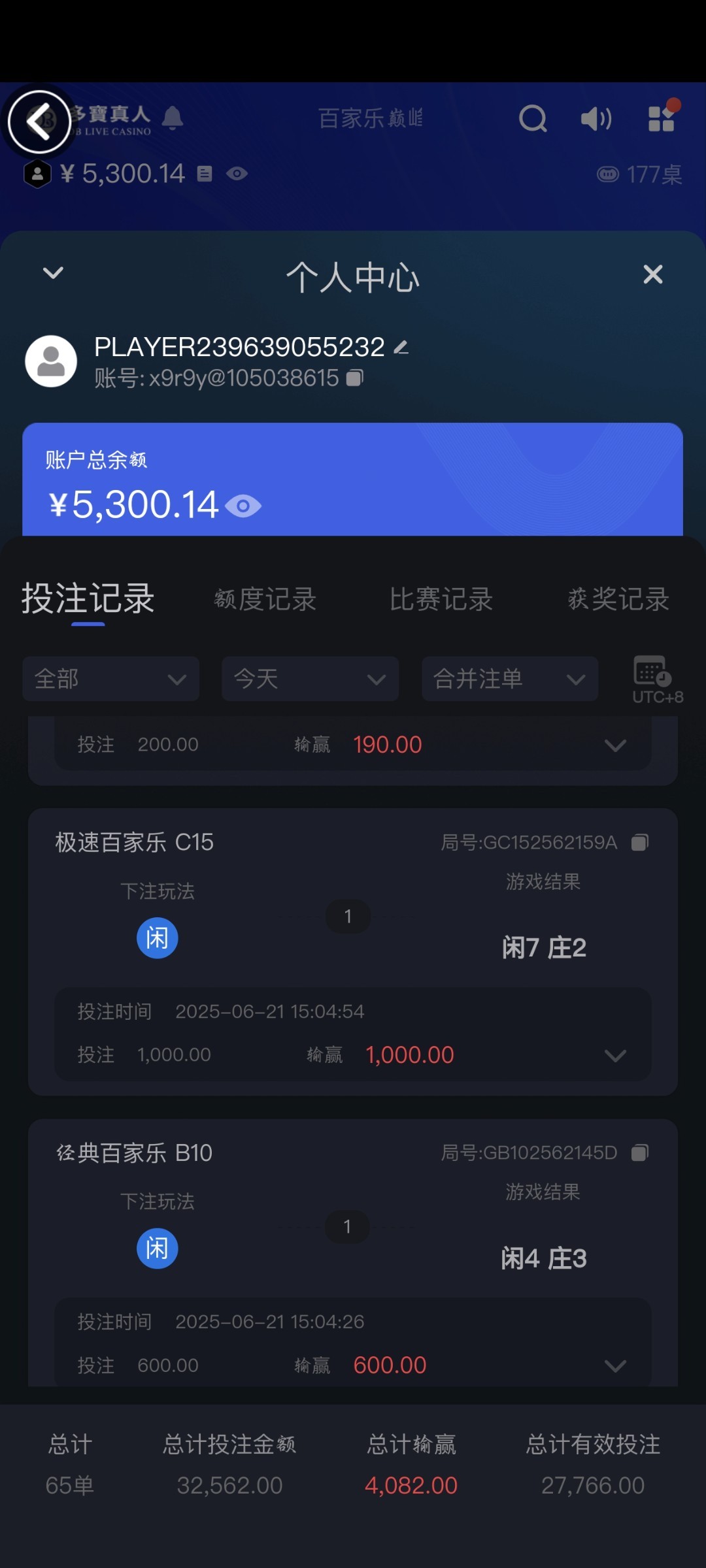The height and width of the screenshot is (1568, 706).
Task: Open the 今天 date dropdown
Action: (x=310, y=679)
